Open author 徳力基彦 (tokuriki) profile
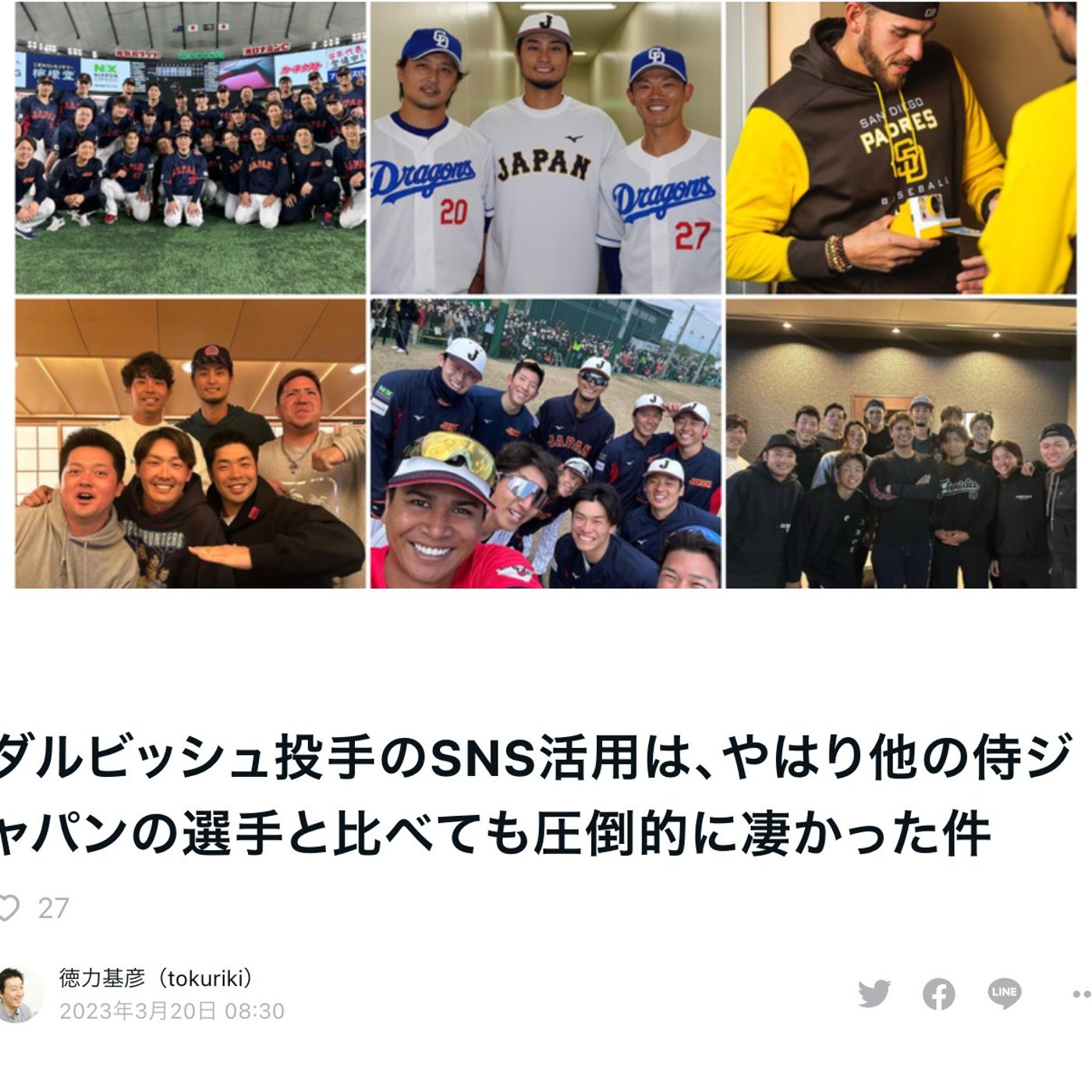Viewport: 1092px width, 1092px height. 156,977
